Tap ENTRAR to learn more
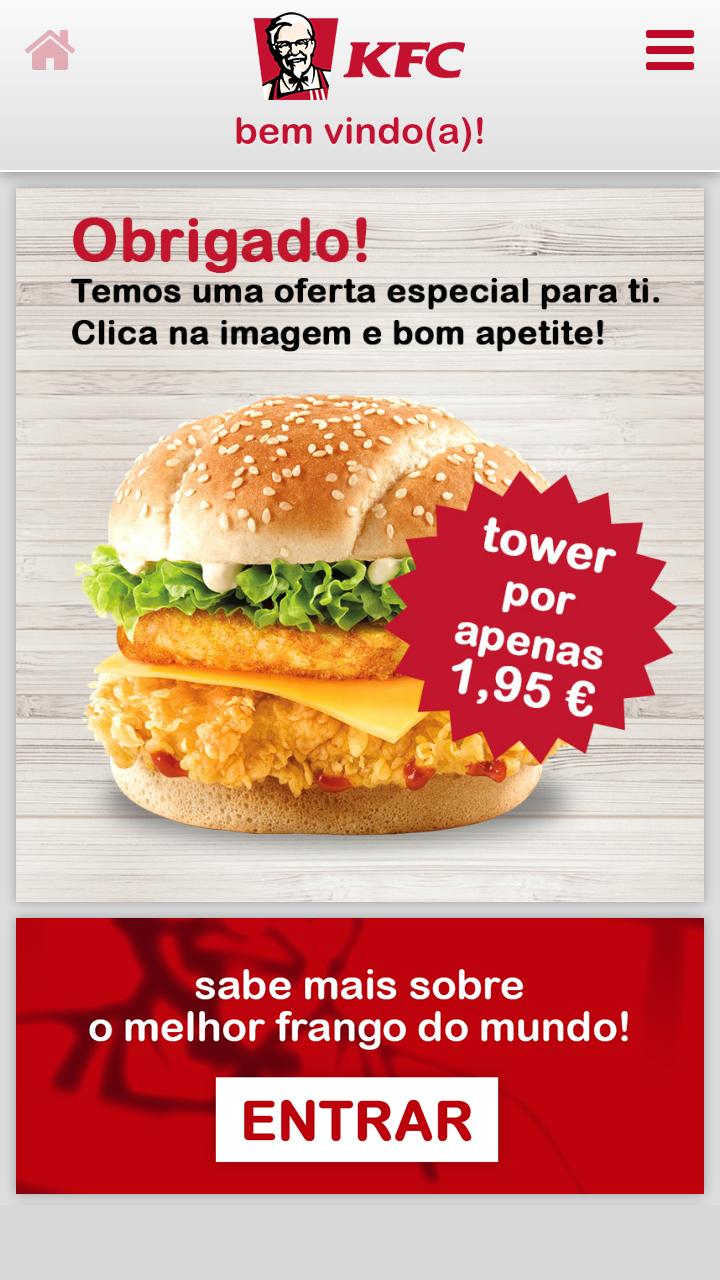 pyautogui.click(x=357, y=1118)
